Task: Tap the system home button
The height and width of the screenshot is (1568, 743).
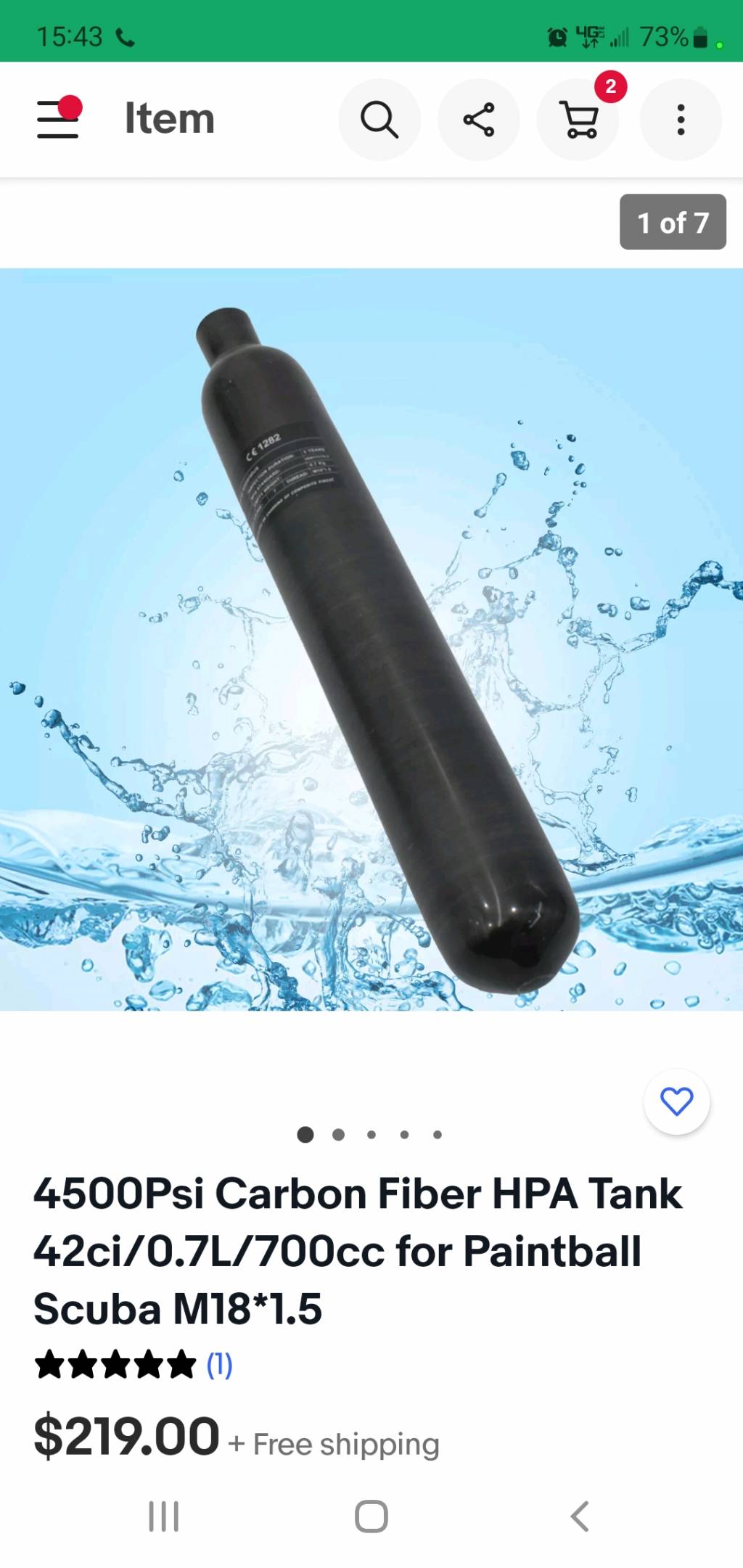Action: tap(371, 1516)
